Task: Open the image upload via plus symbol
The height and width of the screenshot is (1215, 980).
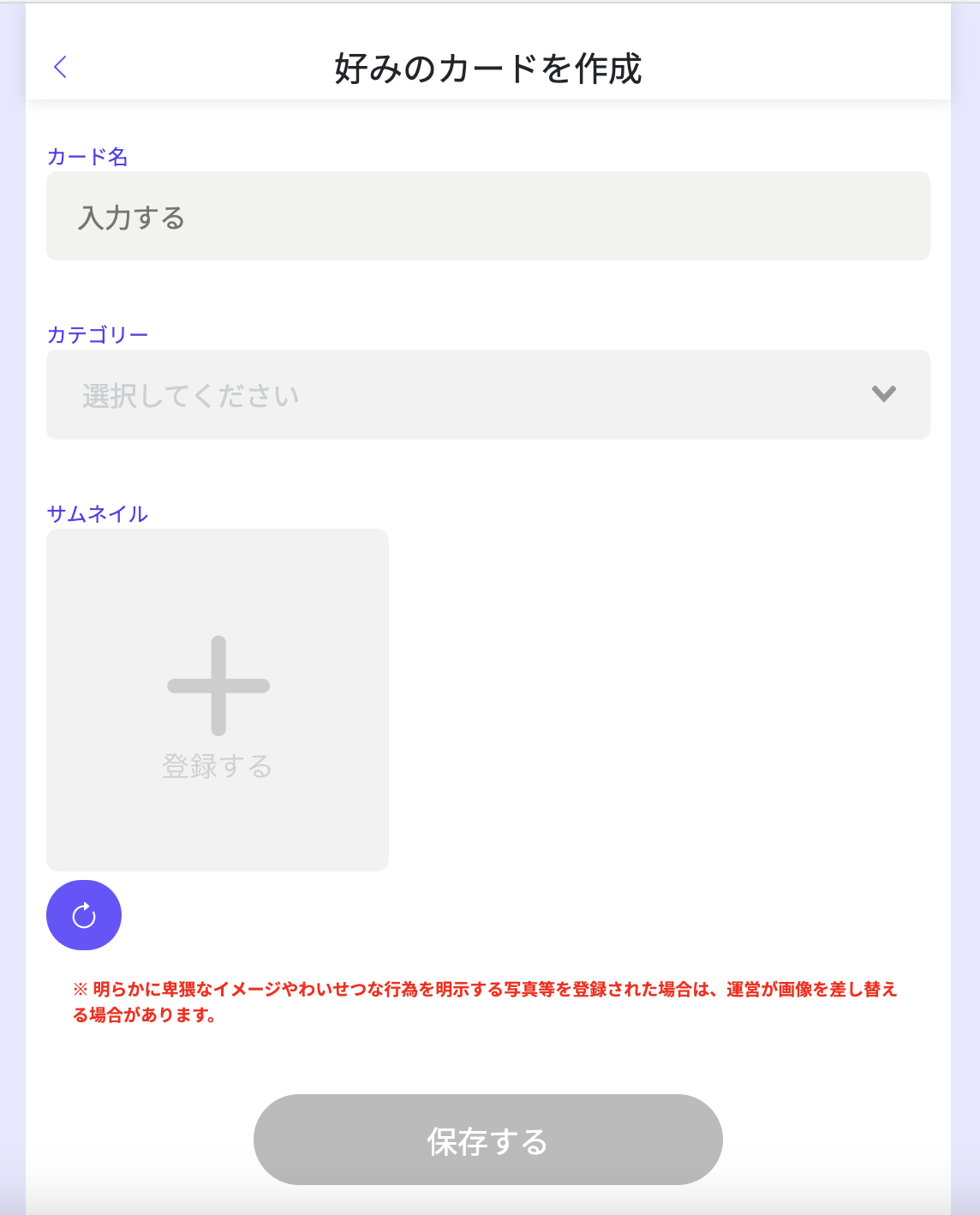Action: click(x=217, y=685)
